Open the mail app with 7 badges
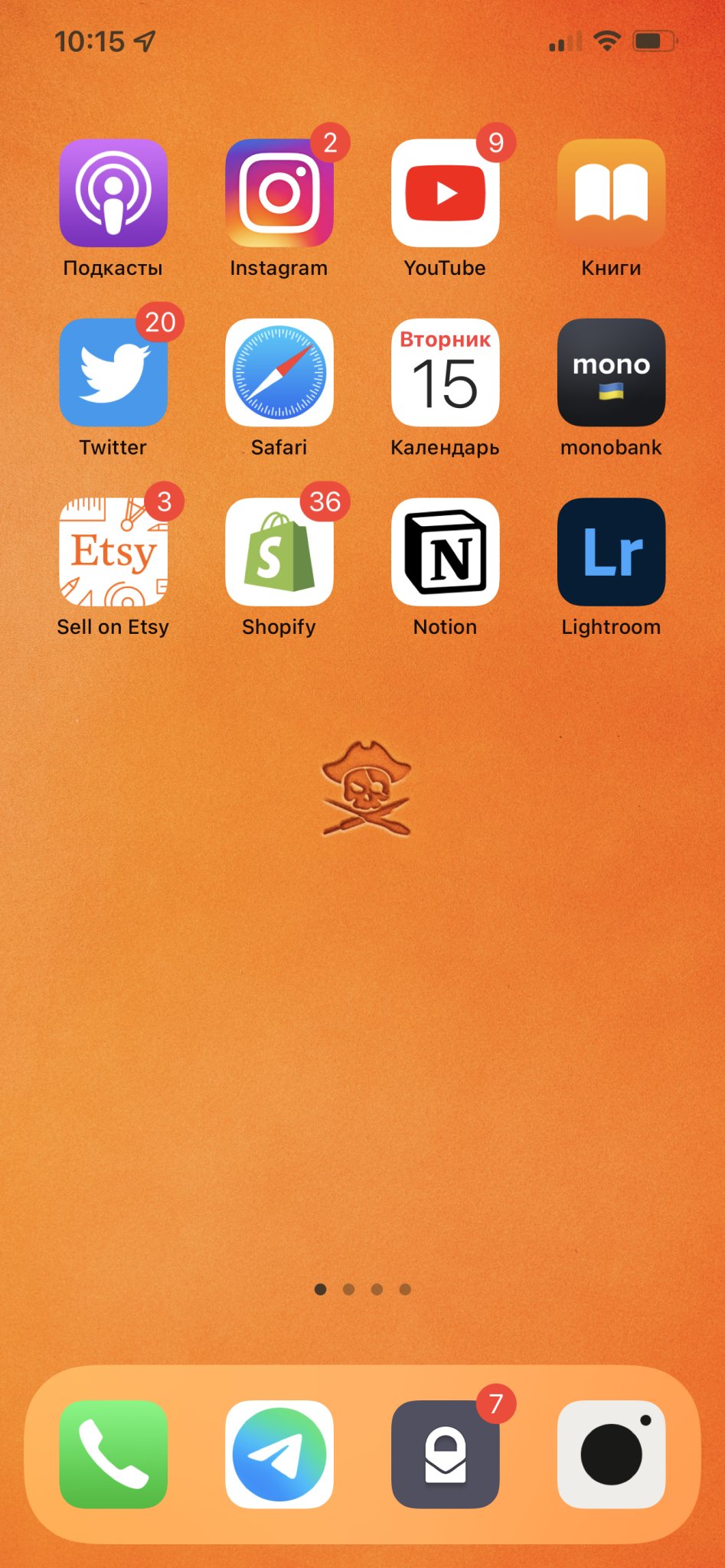The height and width of the screenshot is (1568, 725). [x=445, y=1454]
